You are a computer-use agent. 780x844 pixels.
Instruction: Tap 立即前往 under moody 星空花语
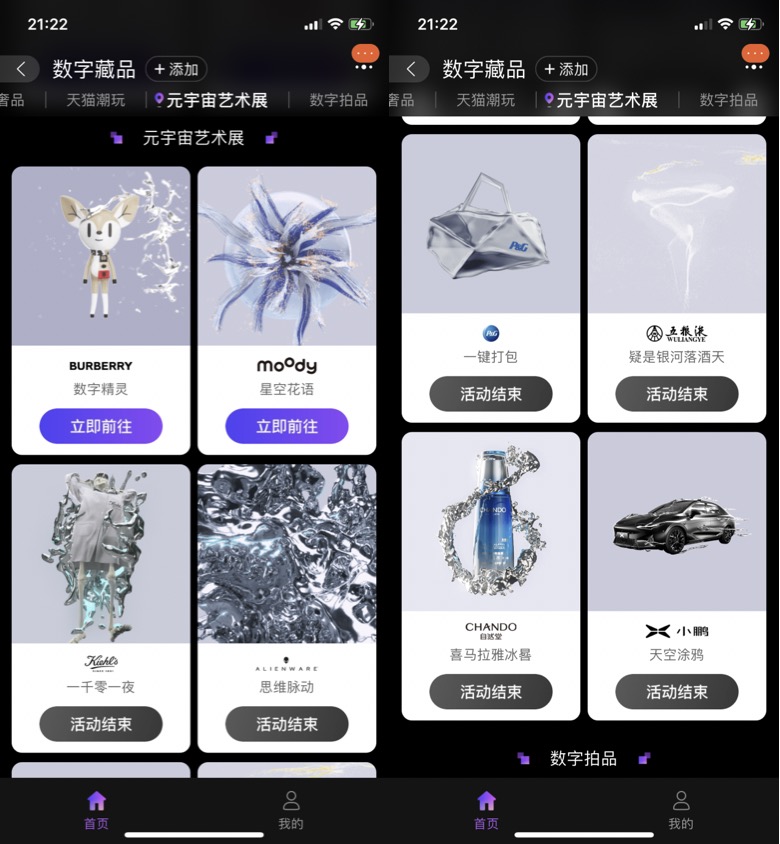287,426
